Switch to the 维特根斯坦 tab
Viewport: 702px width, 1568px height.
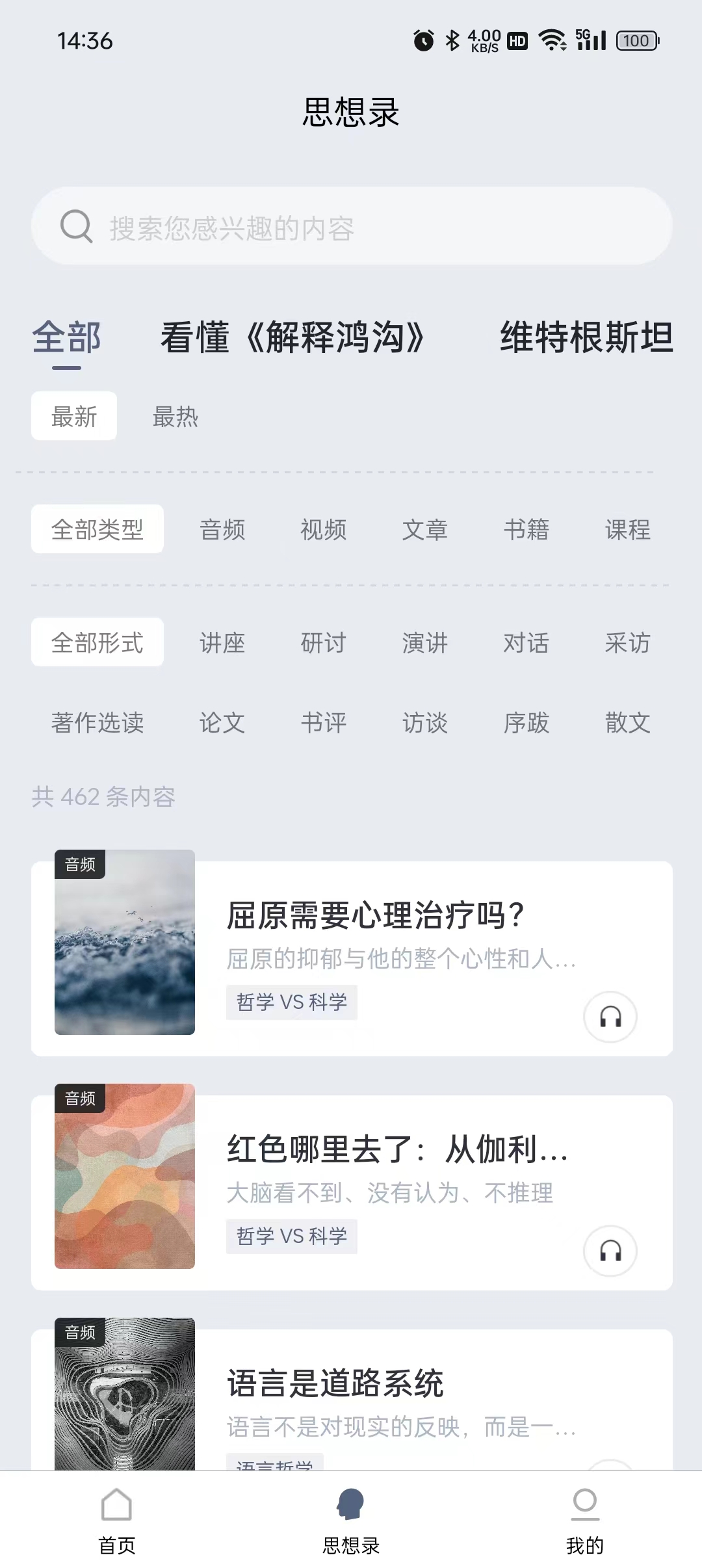tap(586, 337)
